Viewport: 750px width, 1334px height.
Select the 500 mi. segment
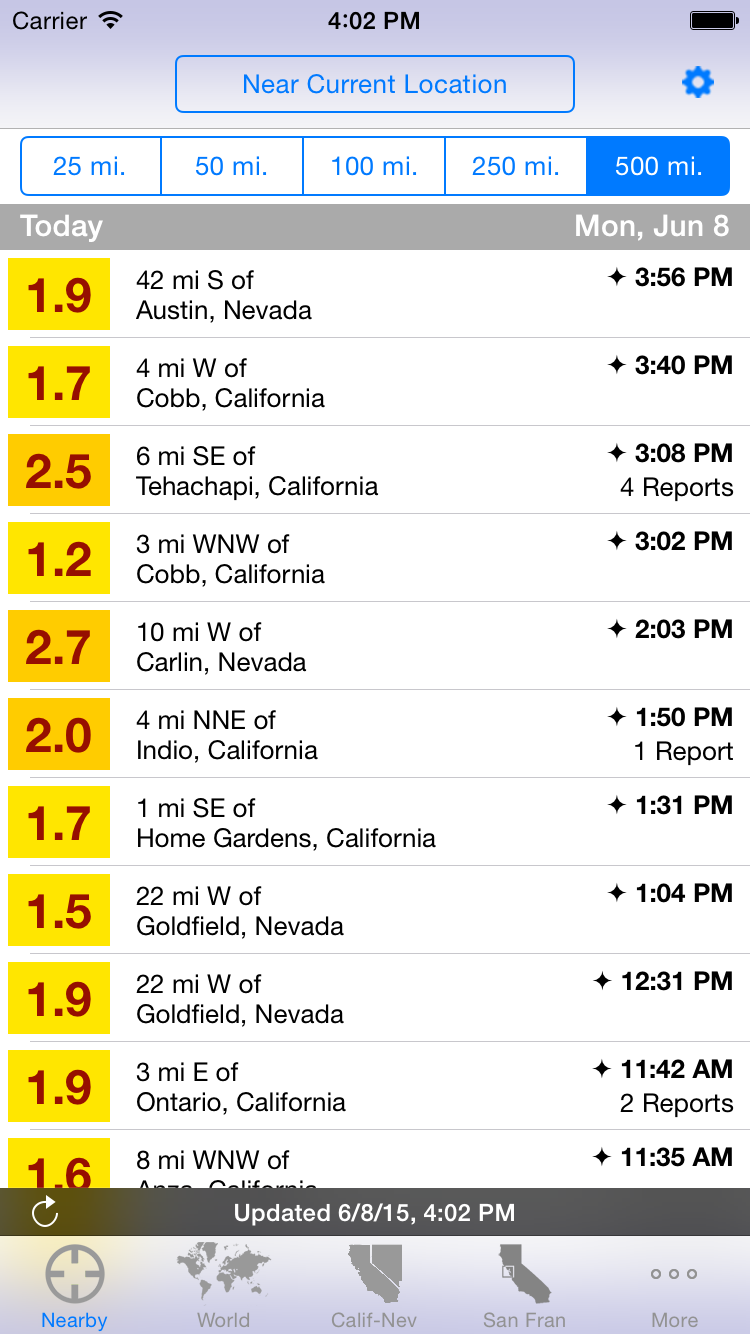(658, 166)
